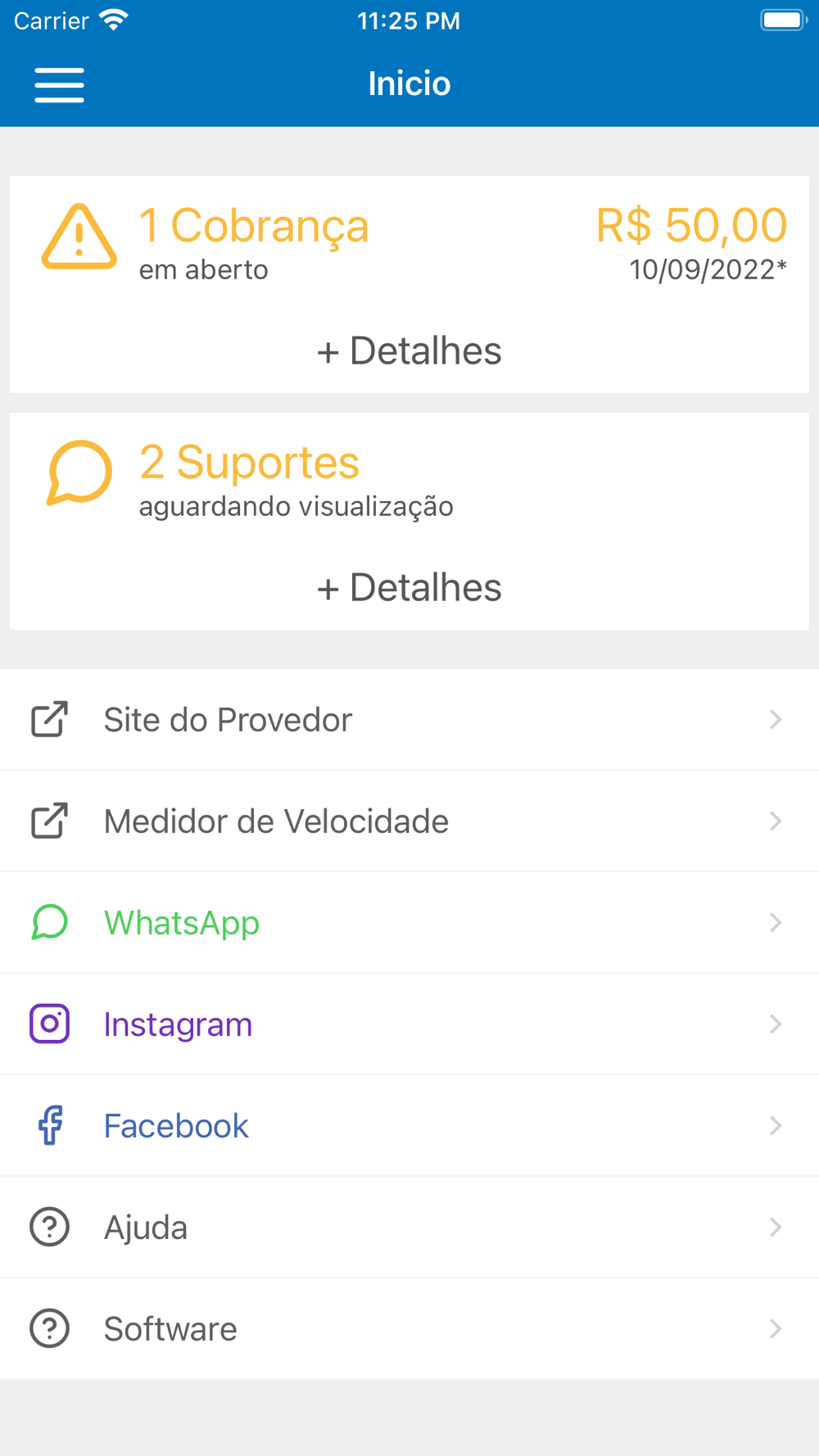Launch the Medidor de Velocidade
819x1456 pixels.
point(409,821)
